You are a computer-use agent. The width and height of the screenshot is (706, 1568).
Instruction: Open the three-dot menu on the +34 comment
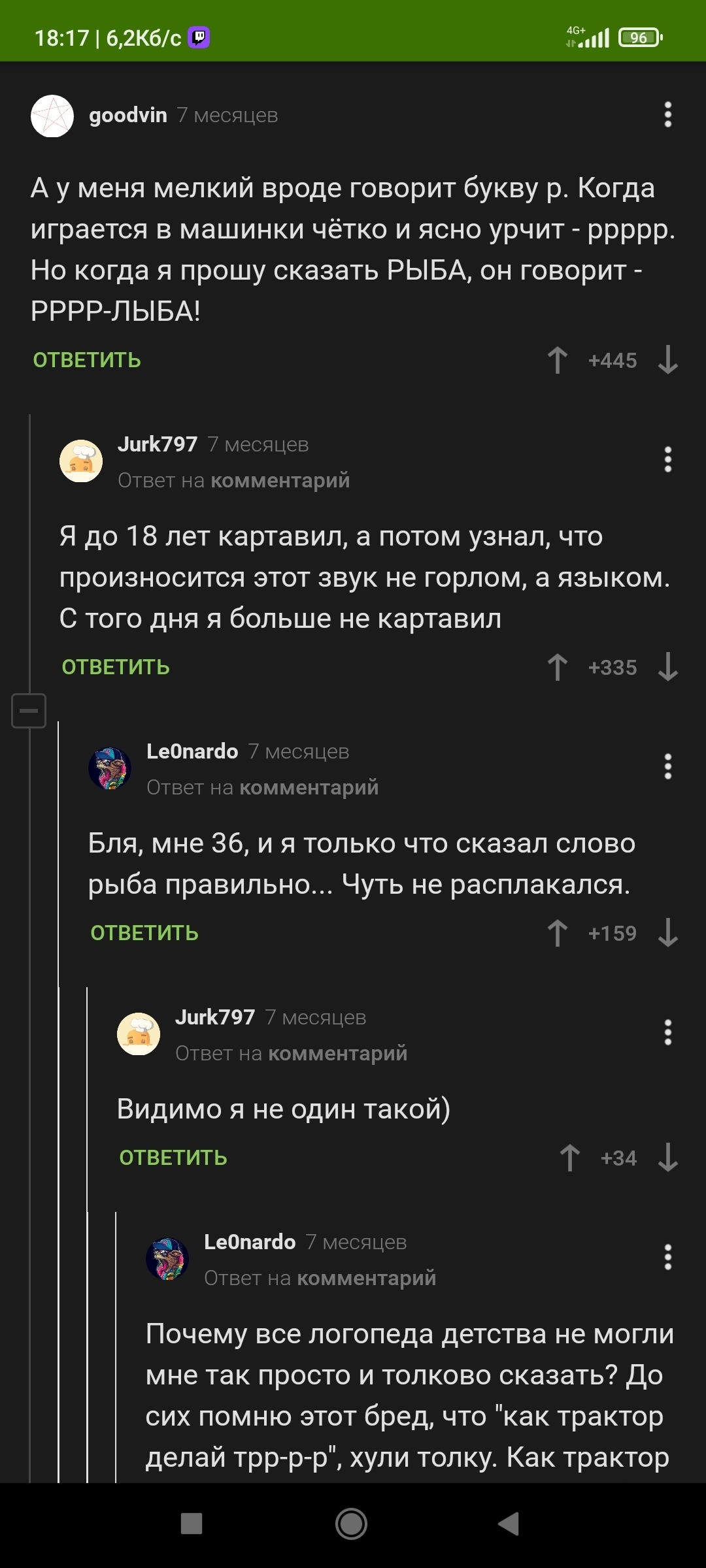pos(667,1033)
